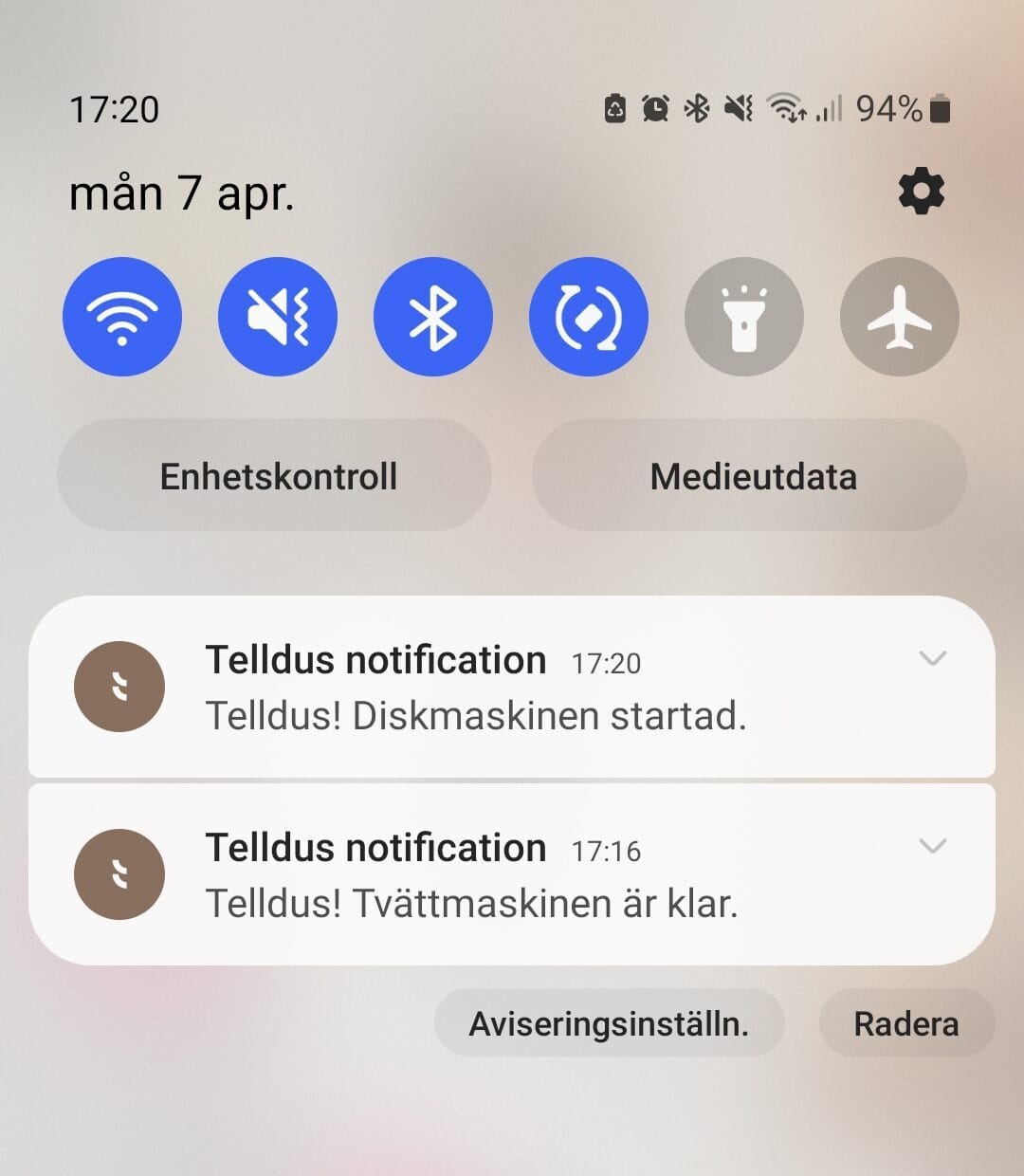Expand the Tvättmaskinen är klar notification chevron
This screenshot has height=1176, width=1024.
933,846
